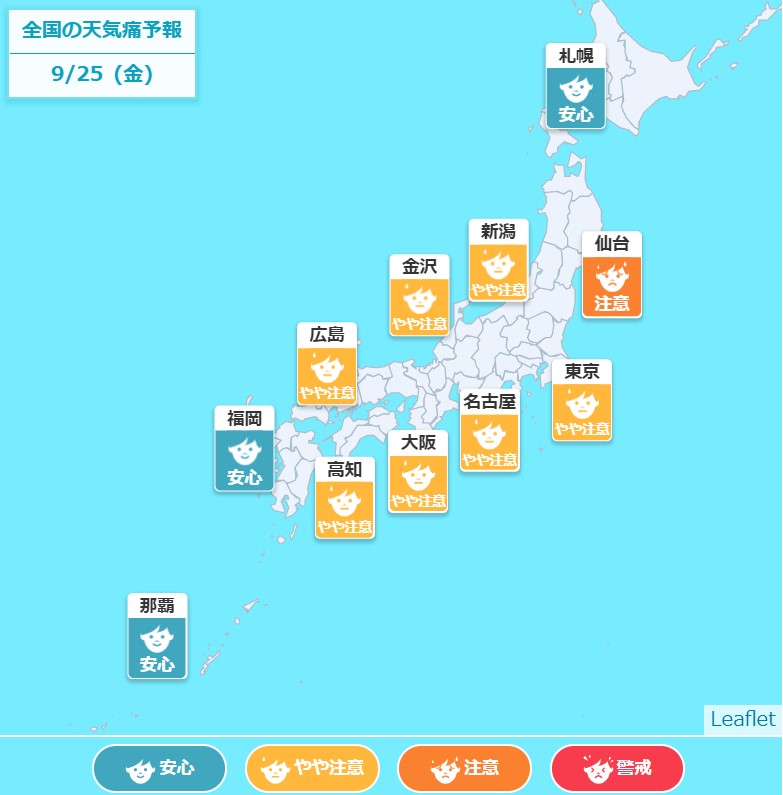Select the 高知 やや注意 icon
The image size is (783, 795).
pyautogui.click(x=345, y=508)
